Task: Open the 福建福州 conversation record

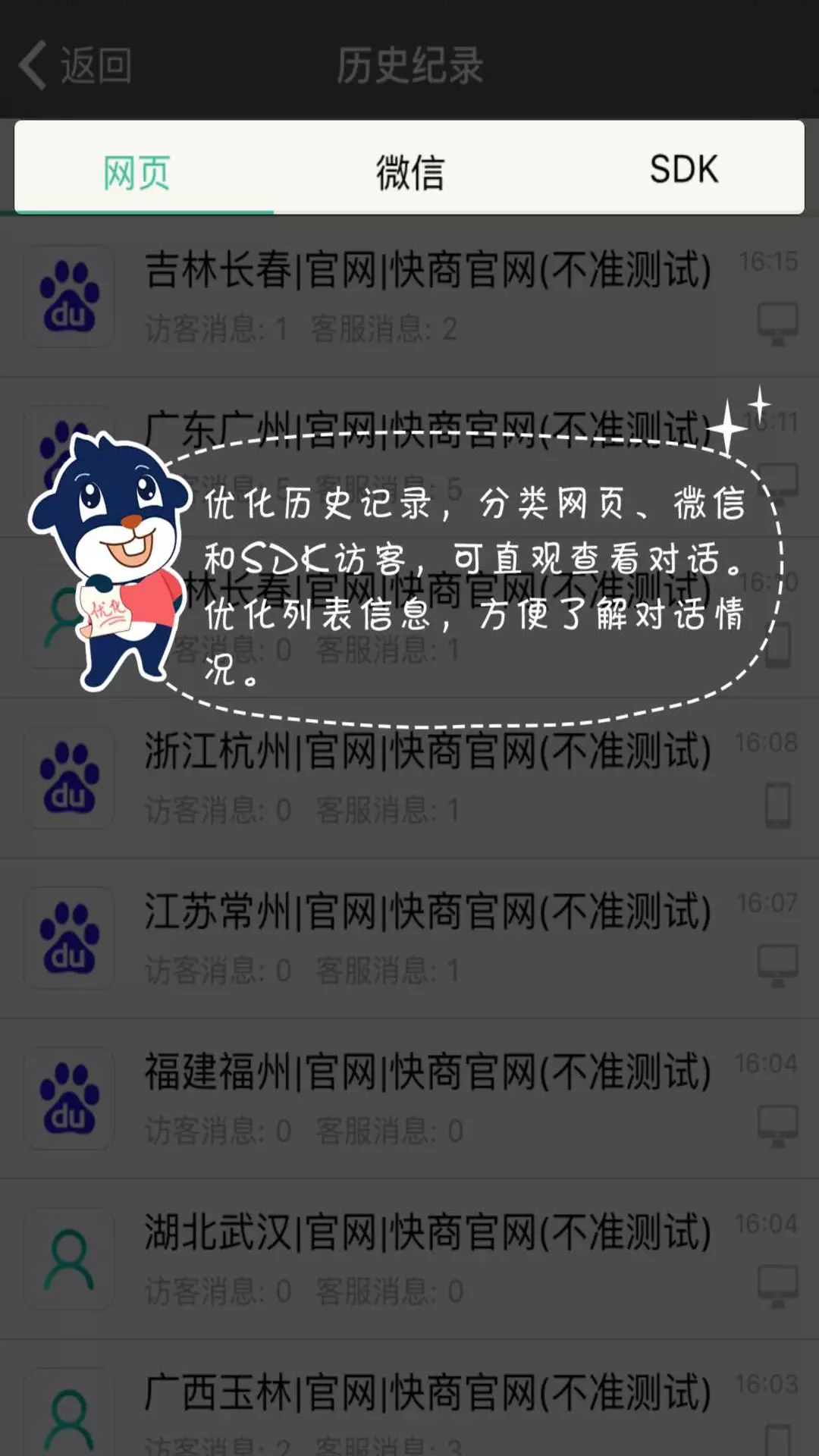Action: (409, 1099)
